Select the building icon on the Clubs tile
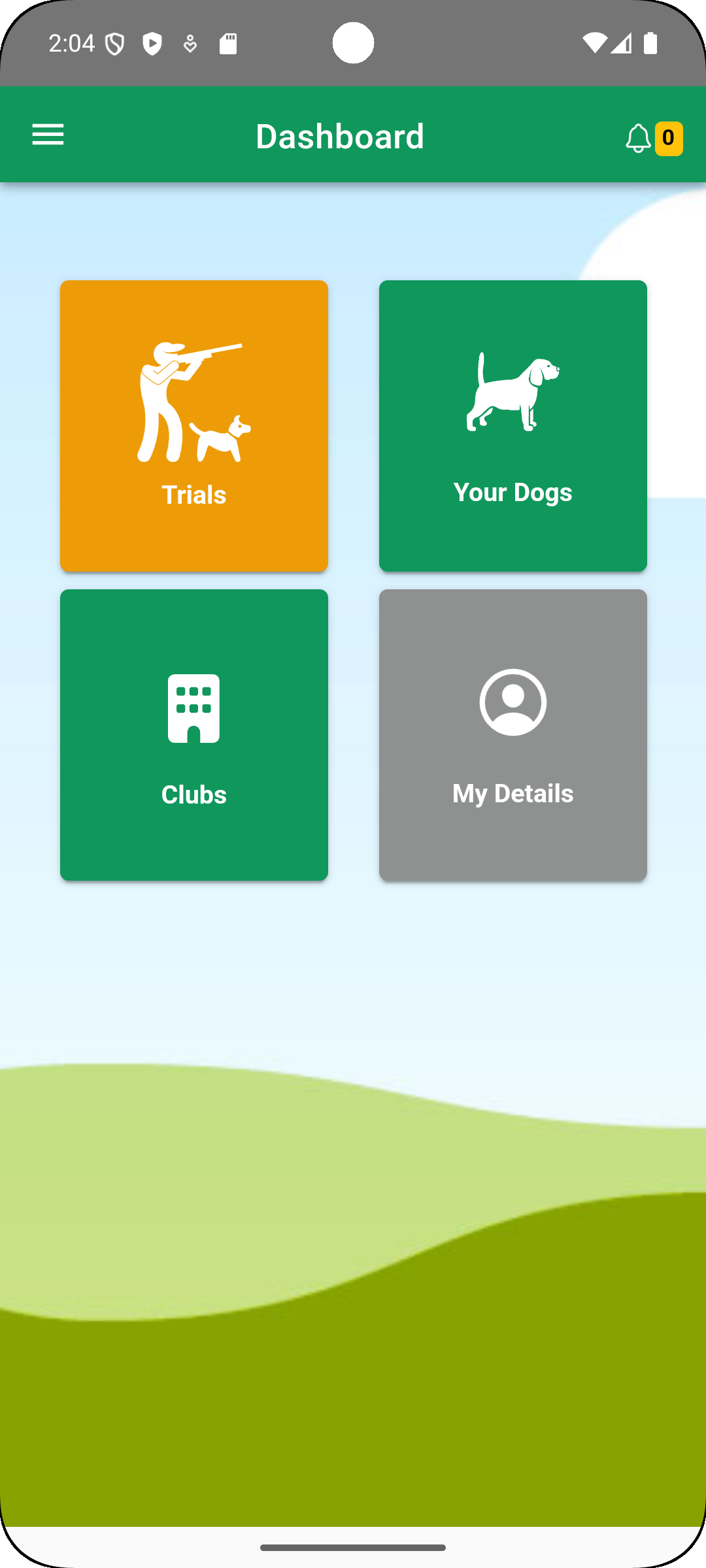The image size is (706, 1568). pyautogui.click(x=193, y=709)
